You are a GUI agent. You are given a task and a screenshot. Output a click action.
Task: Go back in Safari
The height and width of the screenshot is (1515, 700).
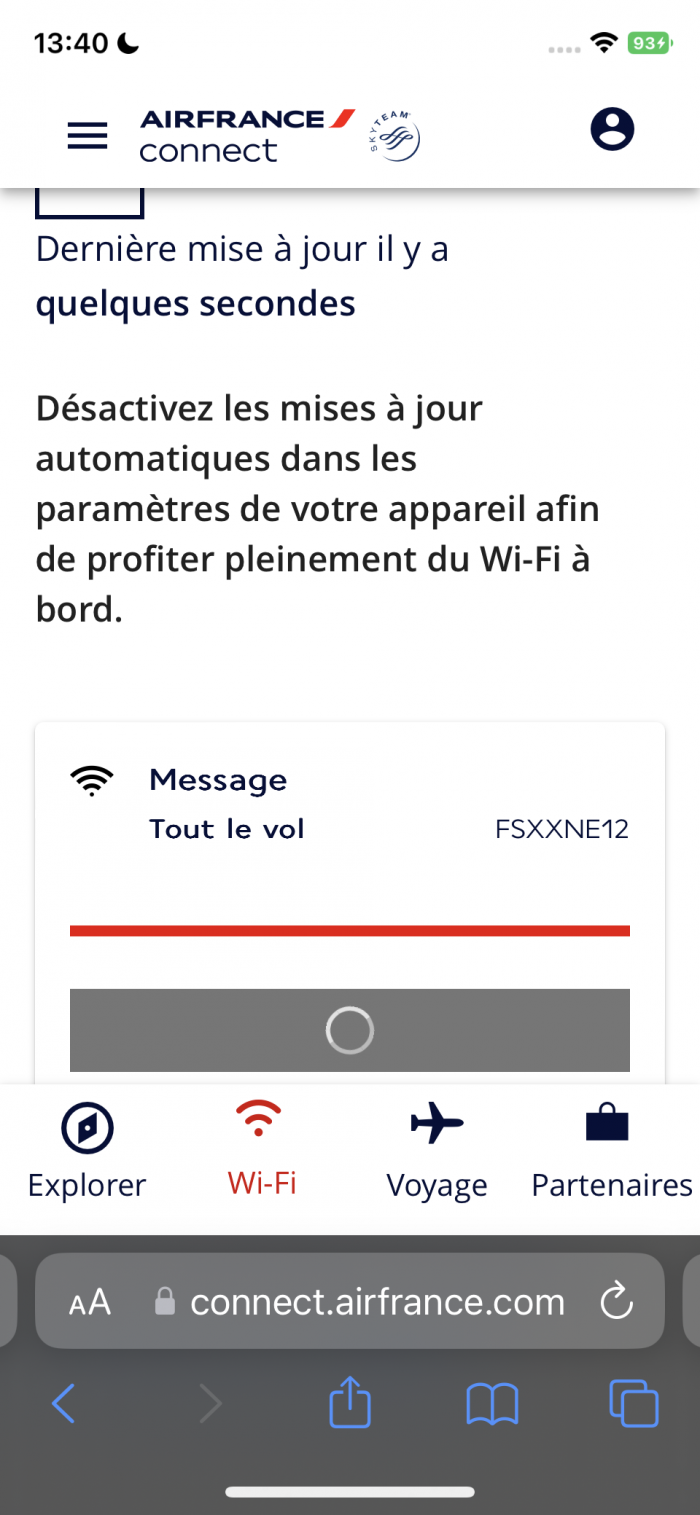(x=63, y=1403)
